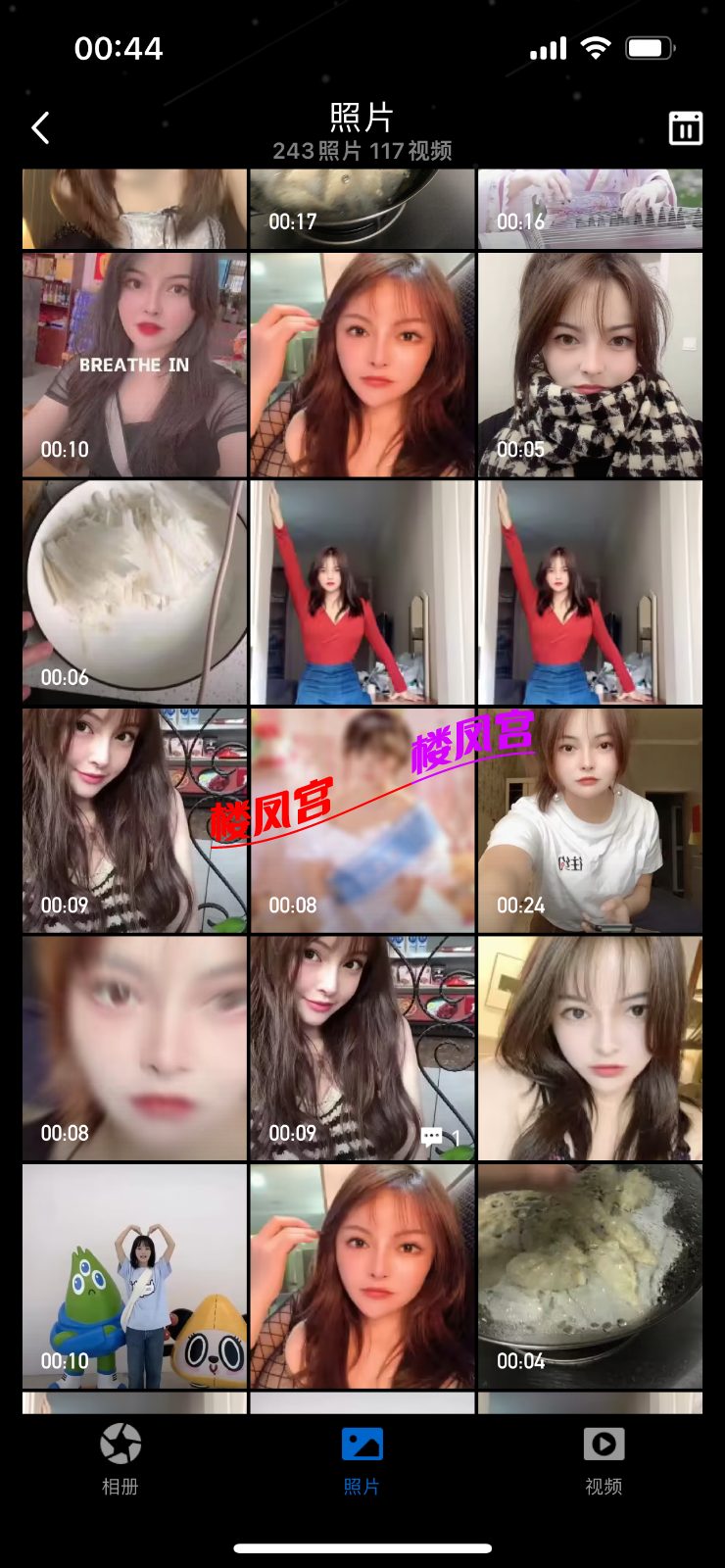This screenshot has height=1568, width=725.
Task: Open the 00:09 video with one comment
Action: (362, 1048)
